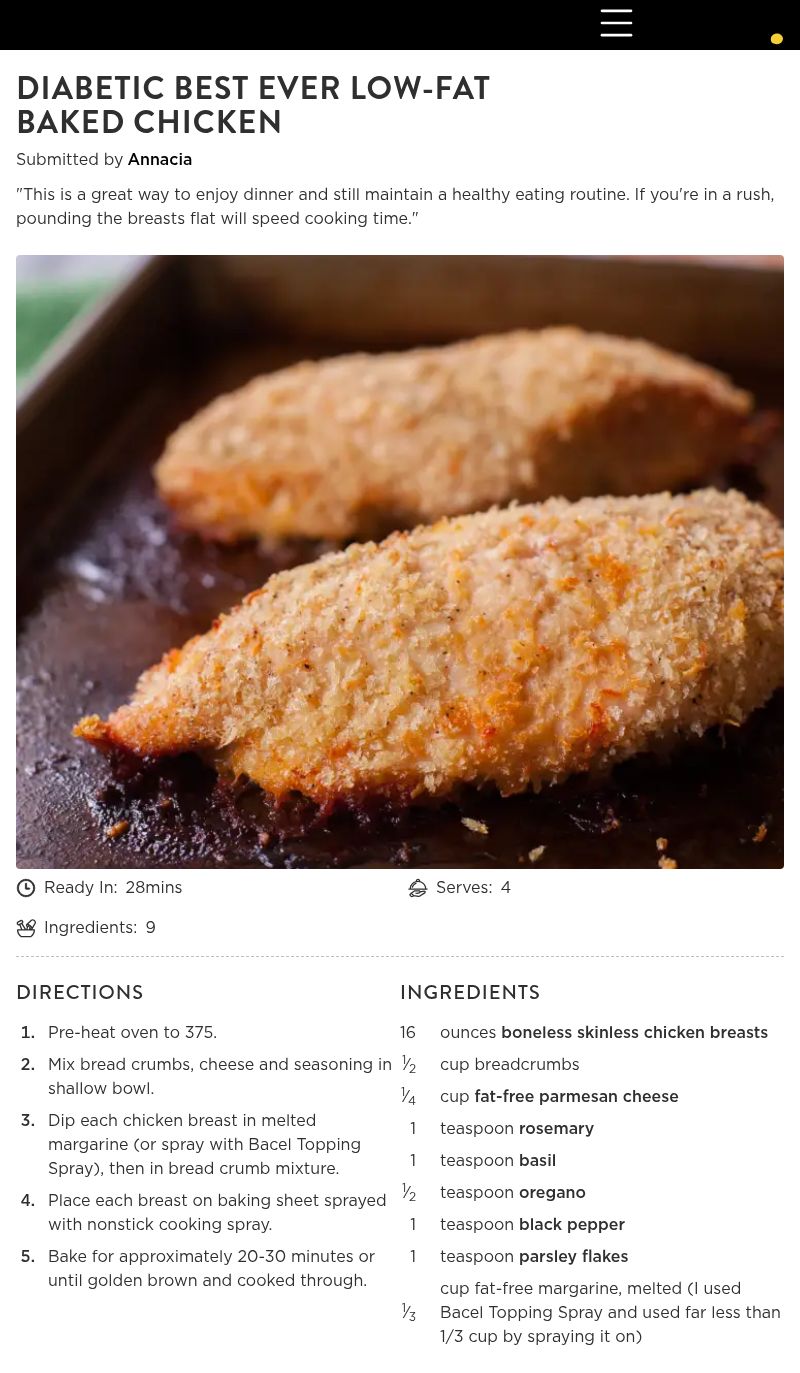The width and height of the screenshot is (800, 1373).
Task: Open author Annacia's profile
Action: (159, 159)
